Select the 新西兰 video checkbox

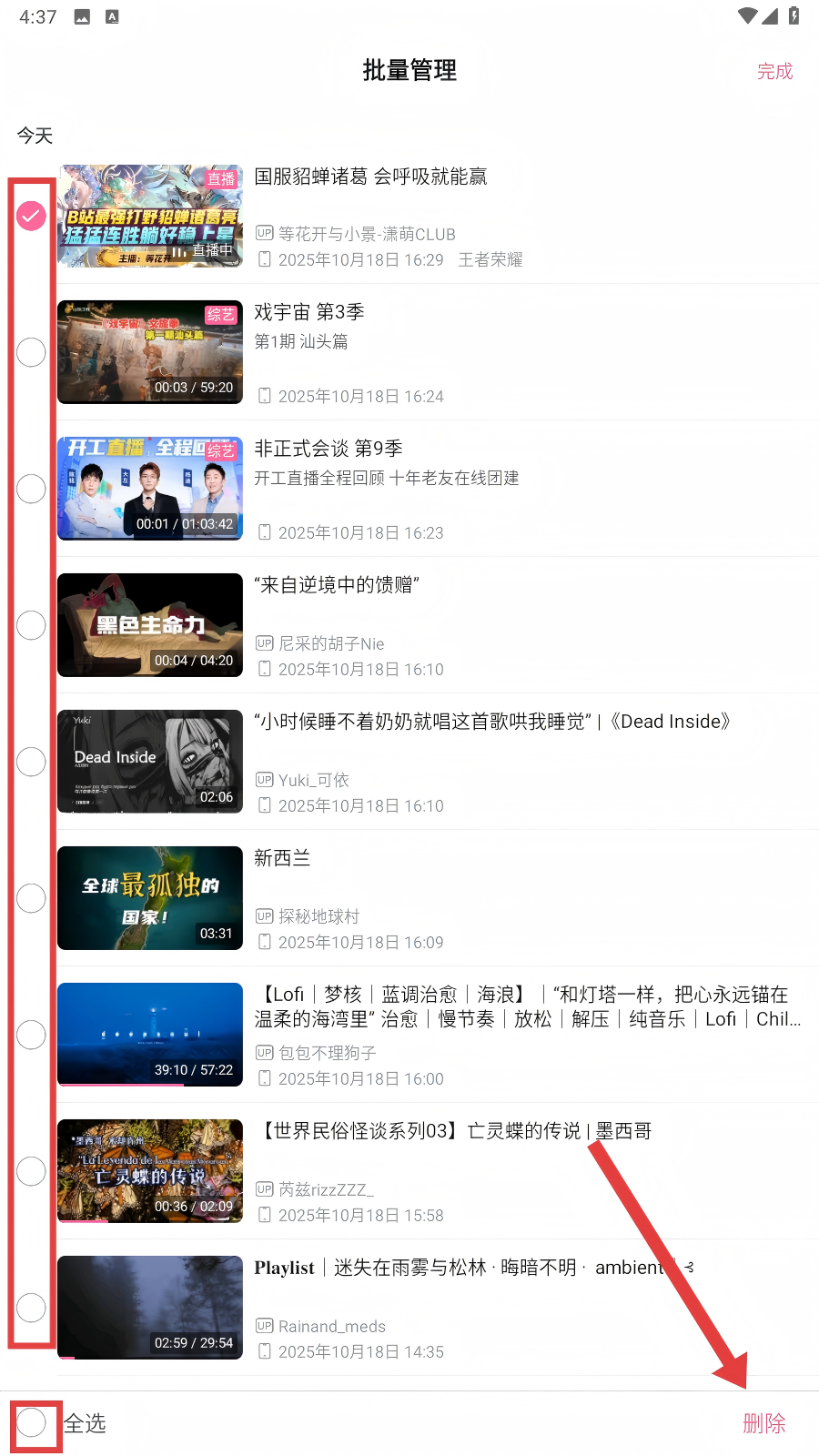[32, 898]
